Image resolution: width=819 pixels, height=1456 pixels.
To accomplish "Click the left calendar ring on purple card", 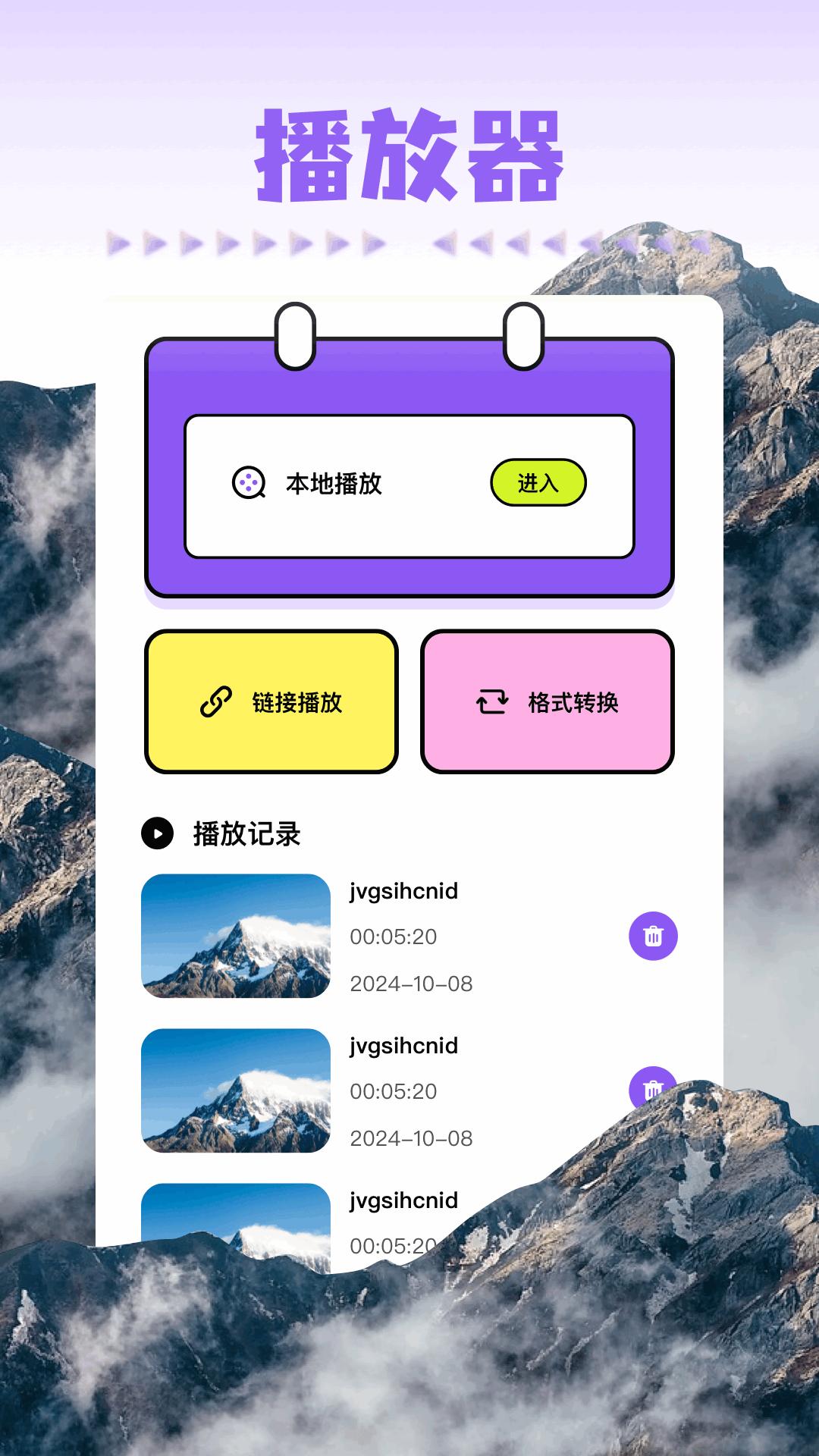I will [x=296, y=334].
